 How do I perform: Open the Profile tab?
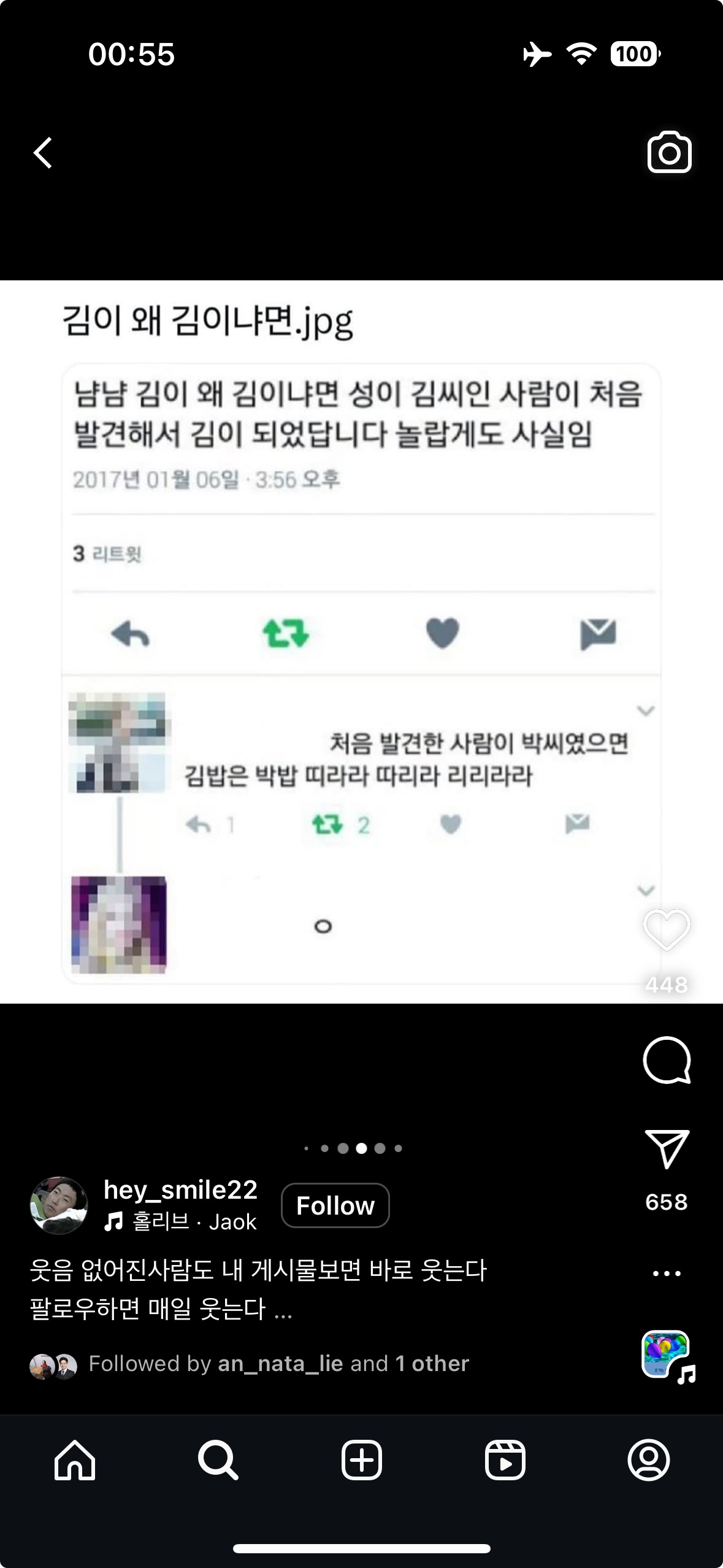[648, 1460]
